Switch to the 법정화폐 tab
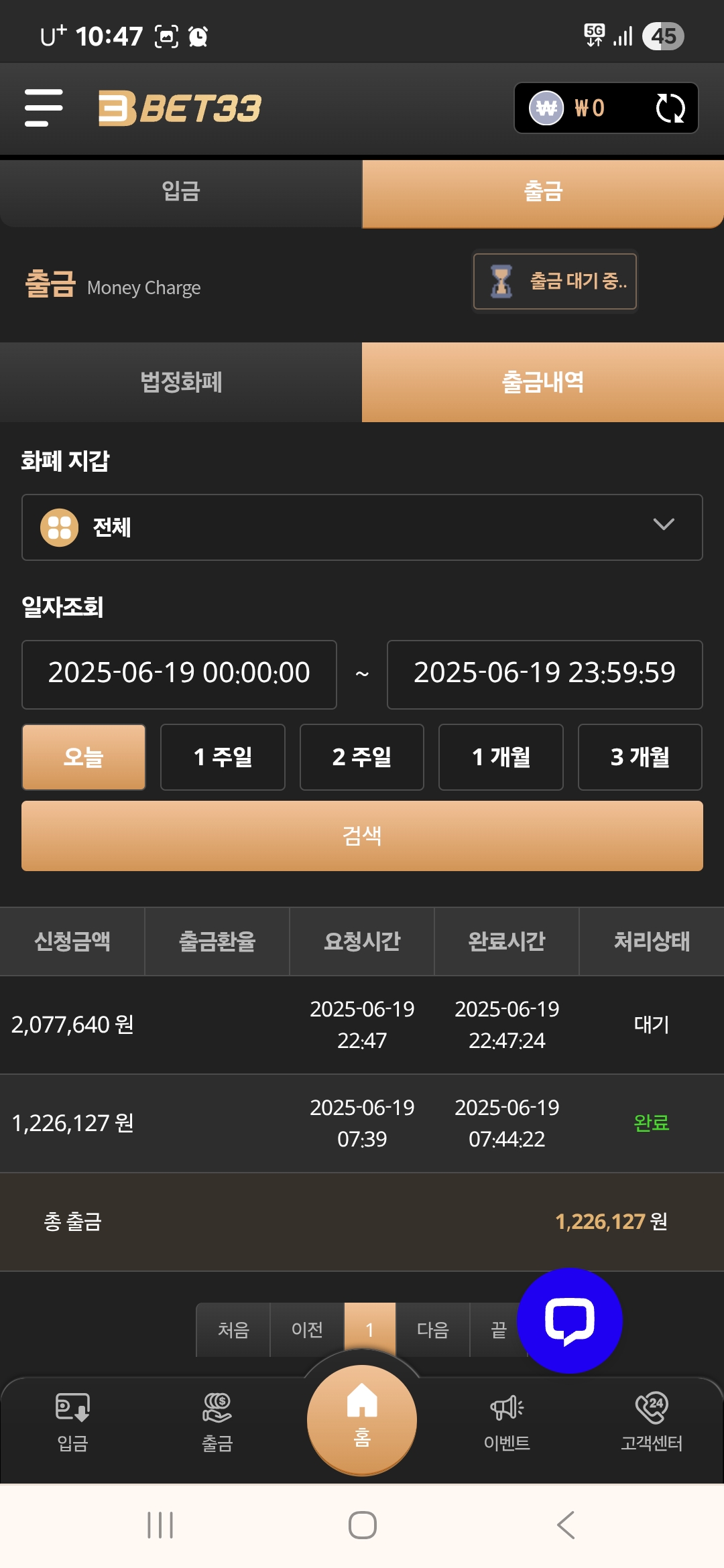Image resolution: width=724 pixels, height=1568 pixels. click(181, 383)
